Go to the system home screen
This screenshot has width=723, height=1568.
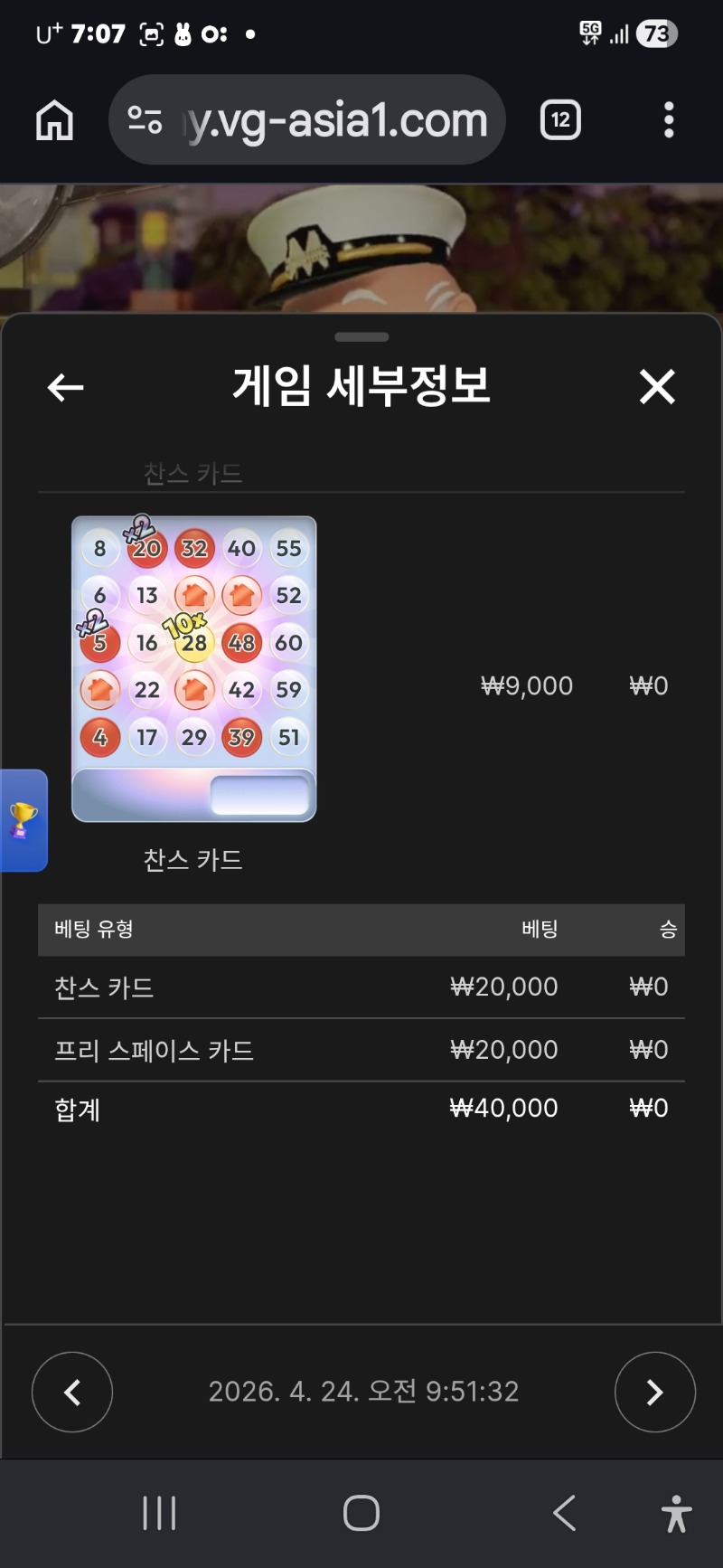(361, 1512)
